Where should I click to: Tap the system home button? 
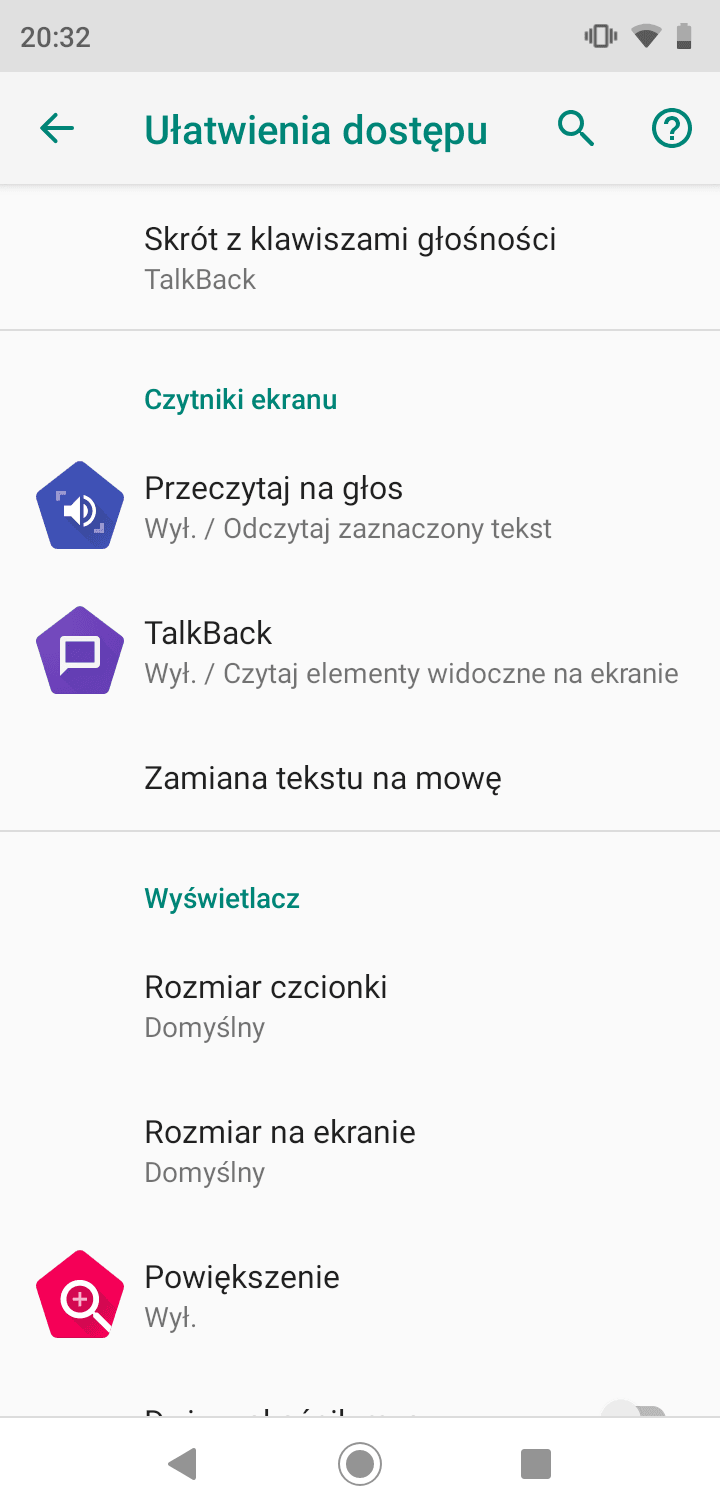point(360,1465)
